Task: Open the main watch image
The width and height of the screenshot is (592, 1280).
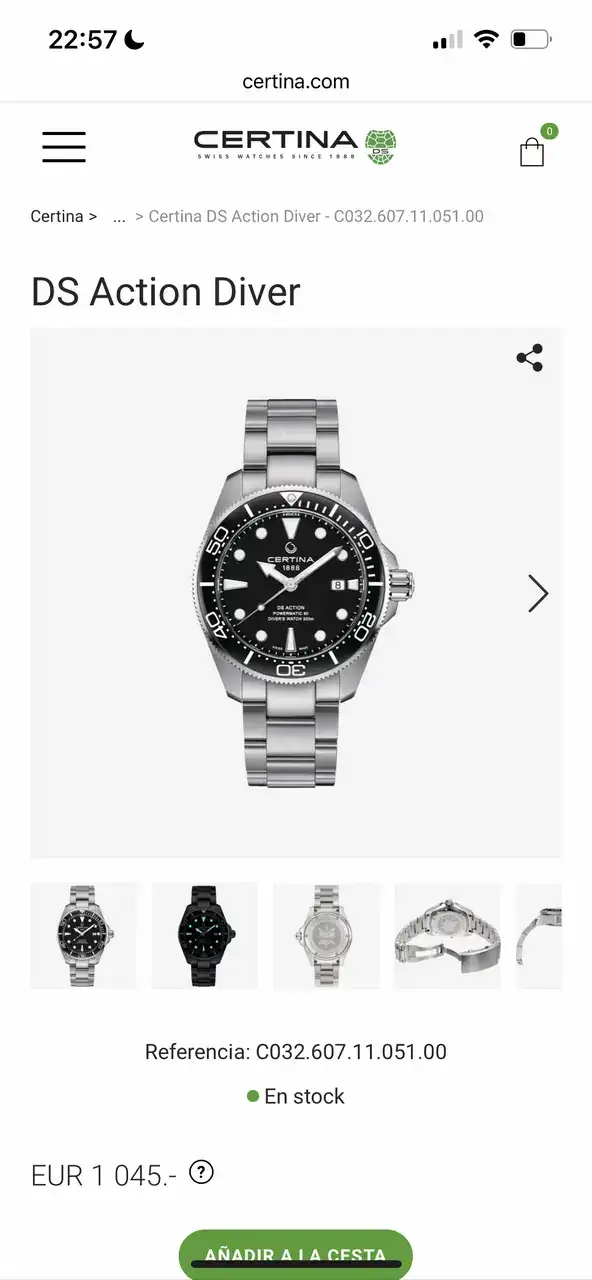Action: 296,592
